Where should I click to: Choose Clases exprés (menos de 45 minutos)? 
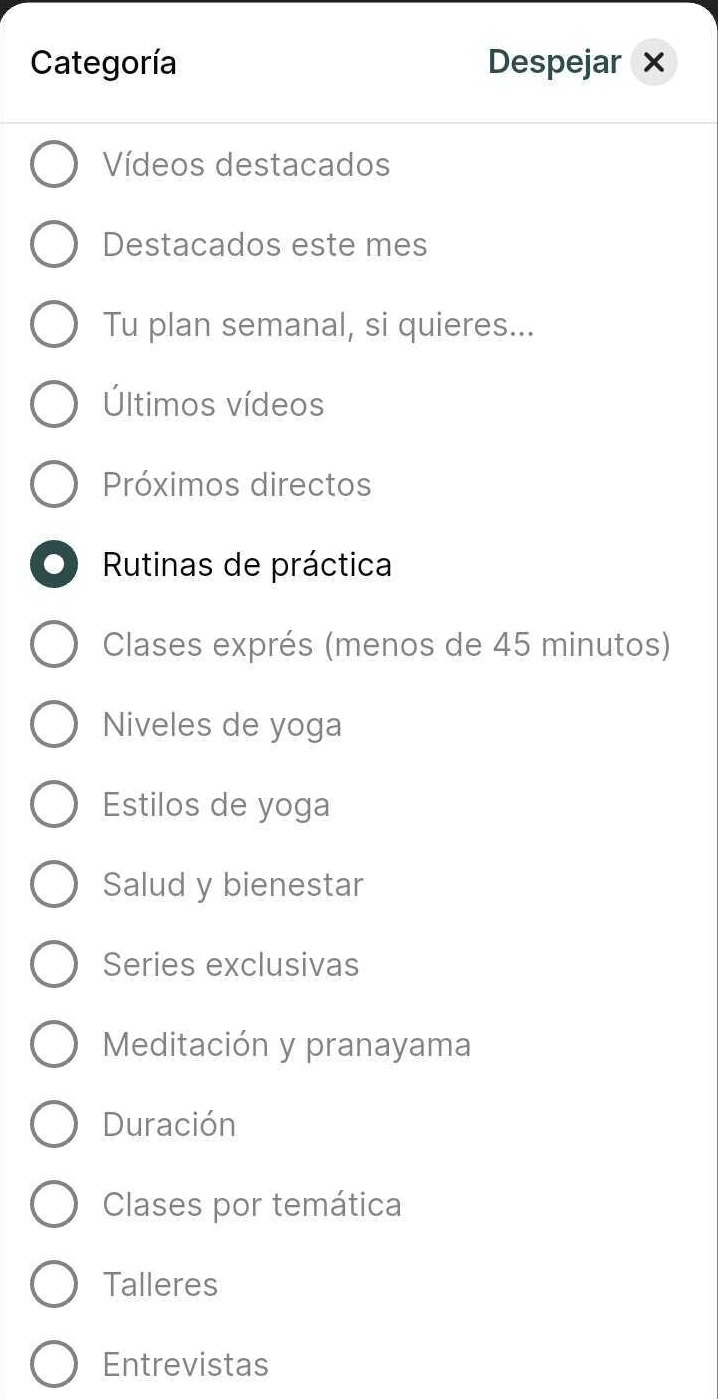click(x=54, y=645)
